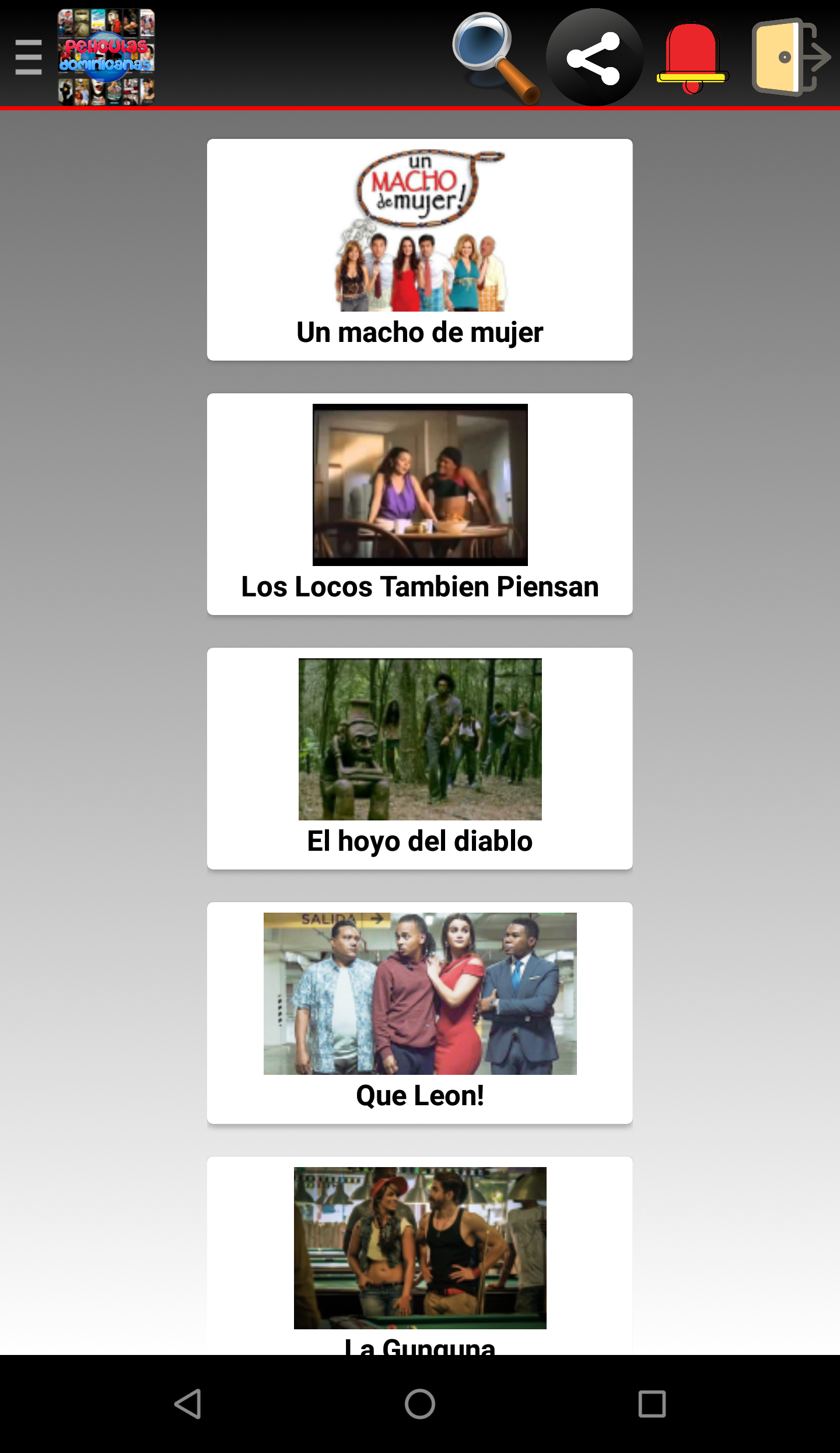
Task: Open the movie Un macho de mujer
Action: (x=420, y=250)
